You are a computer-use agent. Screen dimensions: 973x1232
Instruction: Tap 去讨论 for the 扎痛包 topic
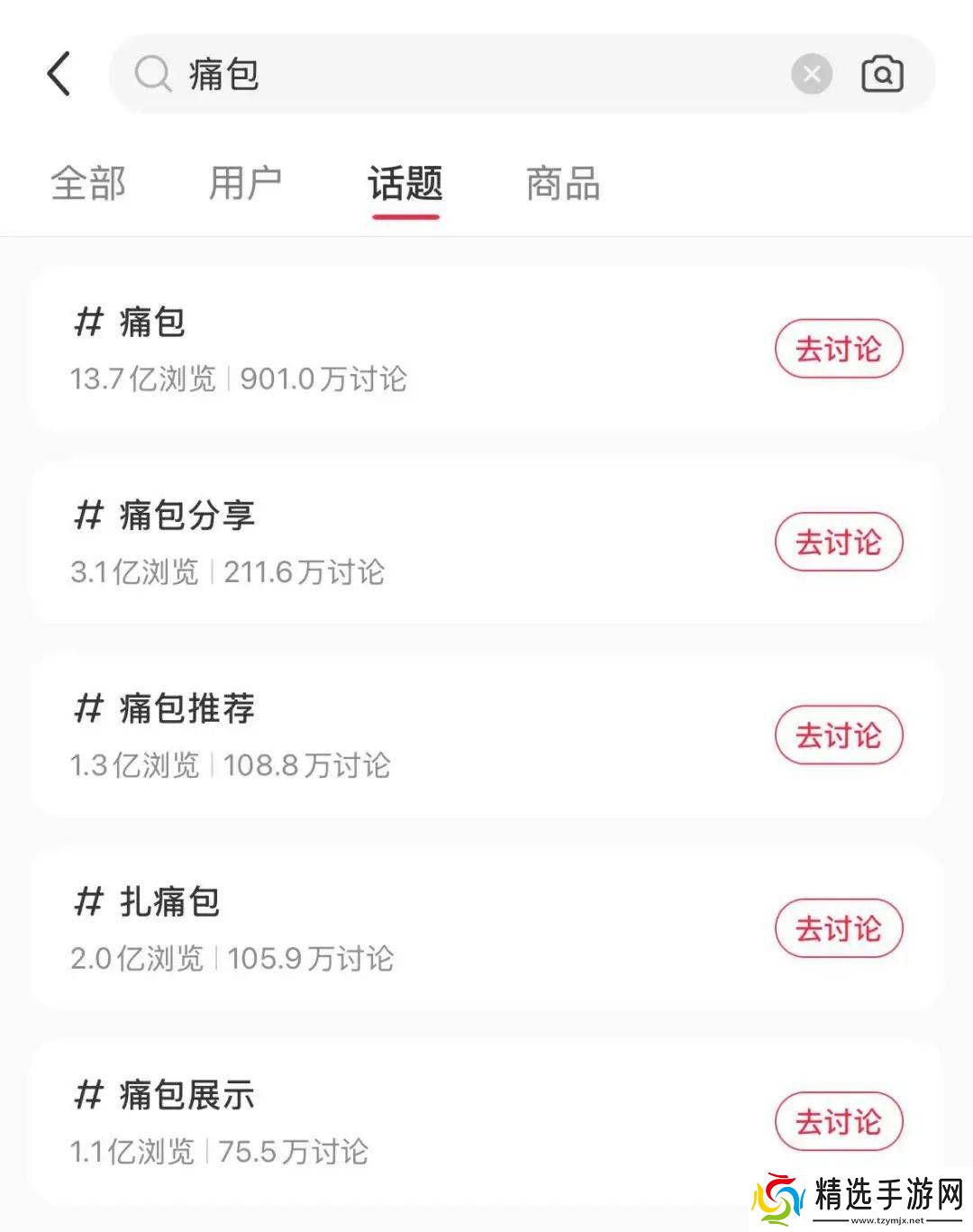(838, 929)
